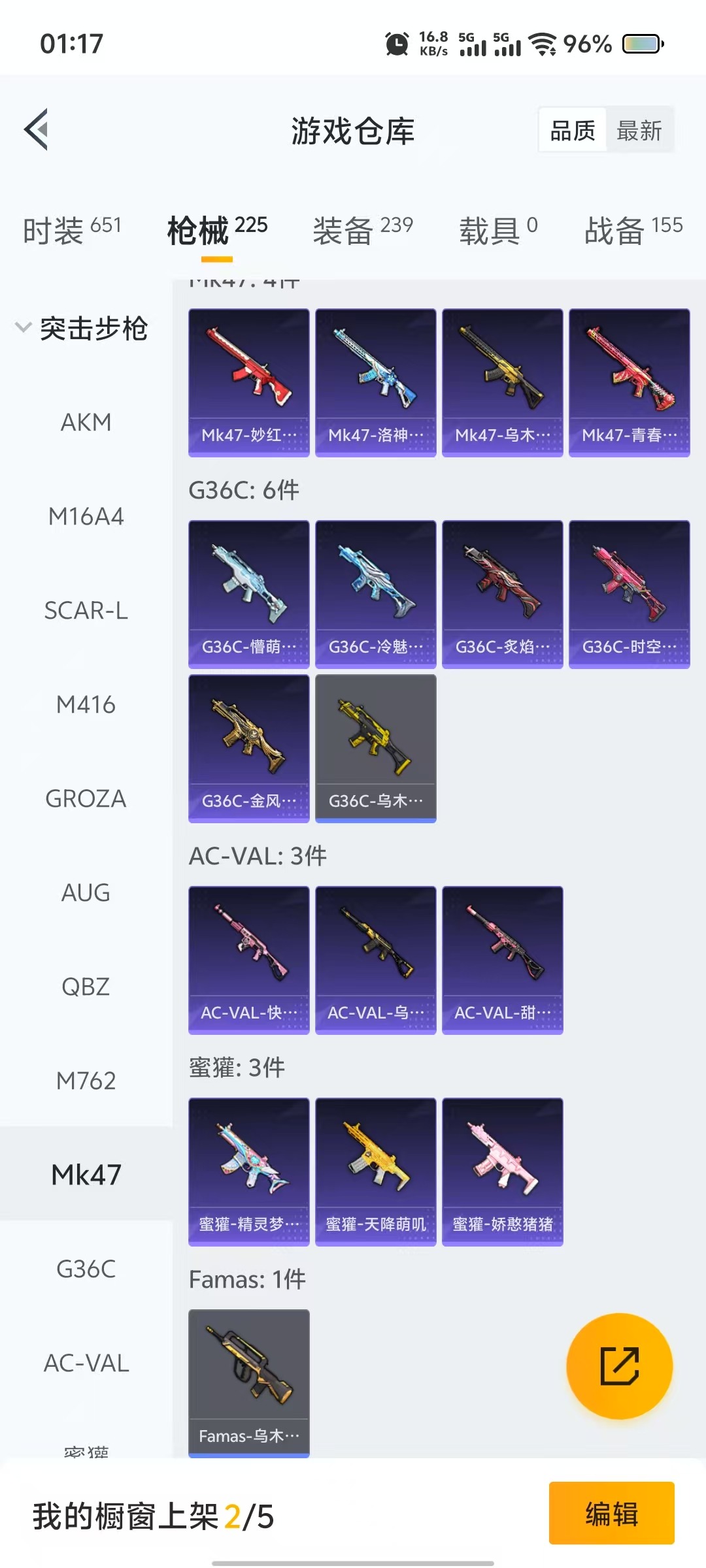The image size is (706, 1568).
Task: Open the 蜜獾-娇憨猪猪 skin
Action: point(502,1171)
